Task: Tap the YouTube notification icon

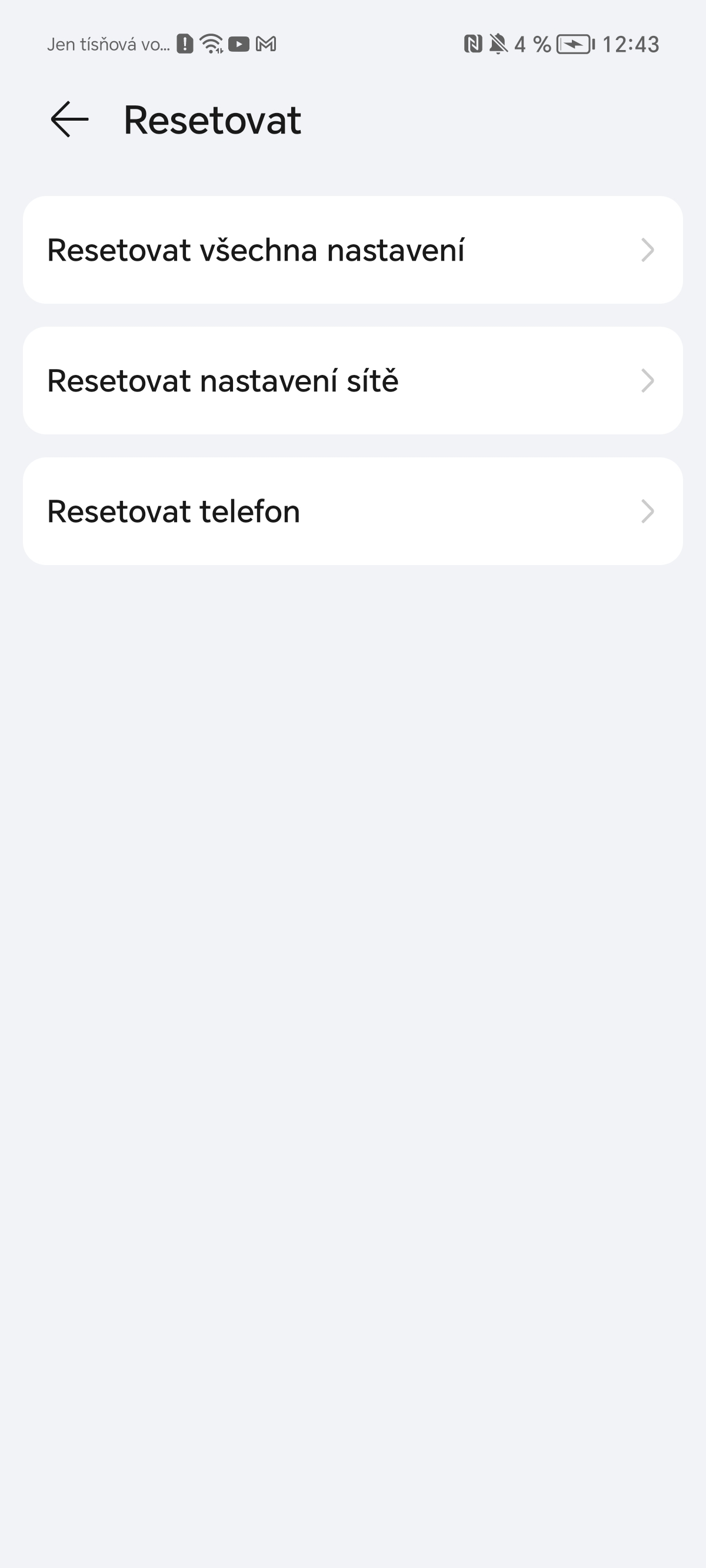Action: pyautogui.click(x=239, y=43)
